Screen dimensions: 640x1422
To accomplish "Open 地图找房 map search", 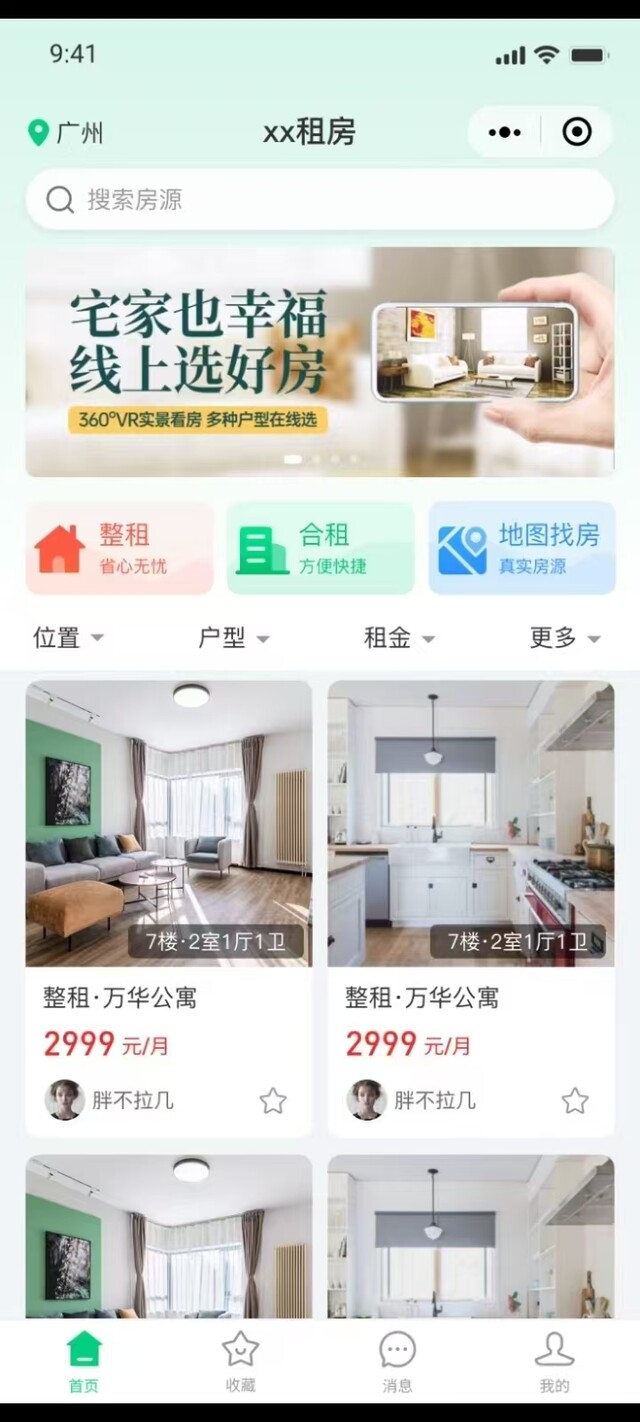I will [522, 548].
